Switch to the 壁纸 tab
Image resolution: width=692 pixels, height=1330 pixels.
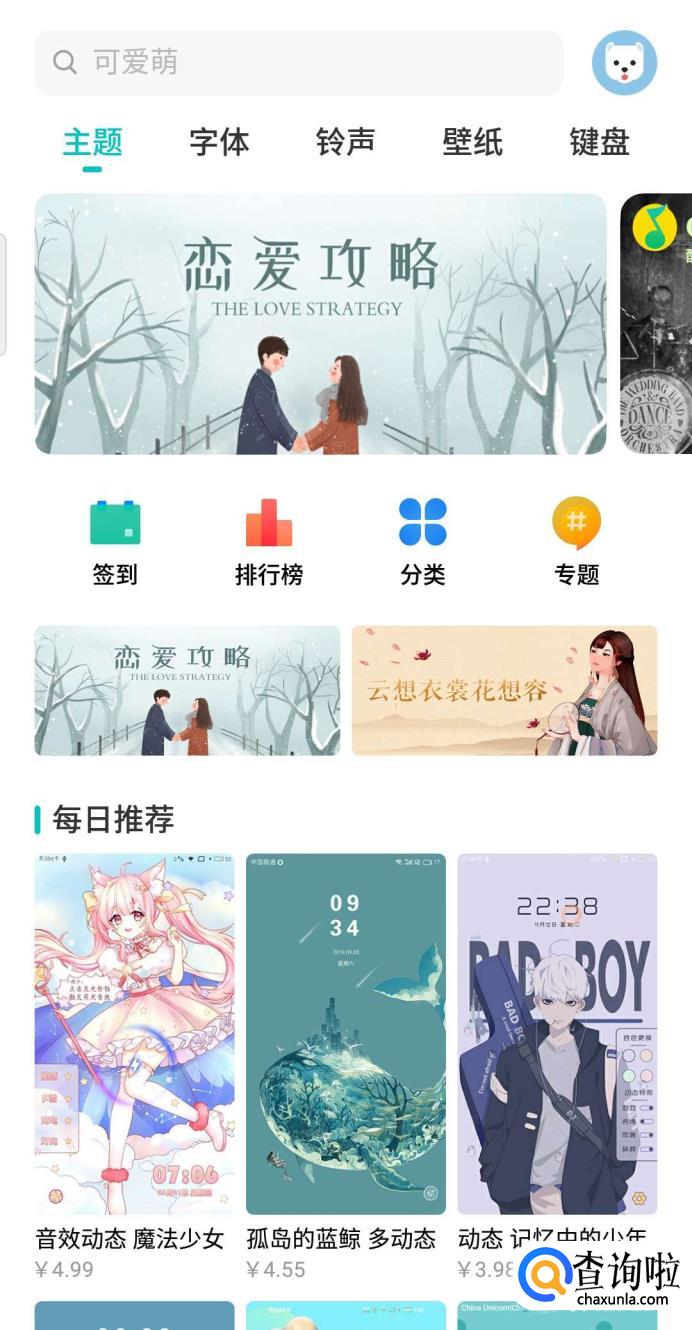tap(472, 142)
